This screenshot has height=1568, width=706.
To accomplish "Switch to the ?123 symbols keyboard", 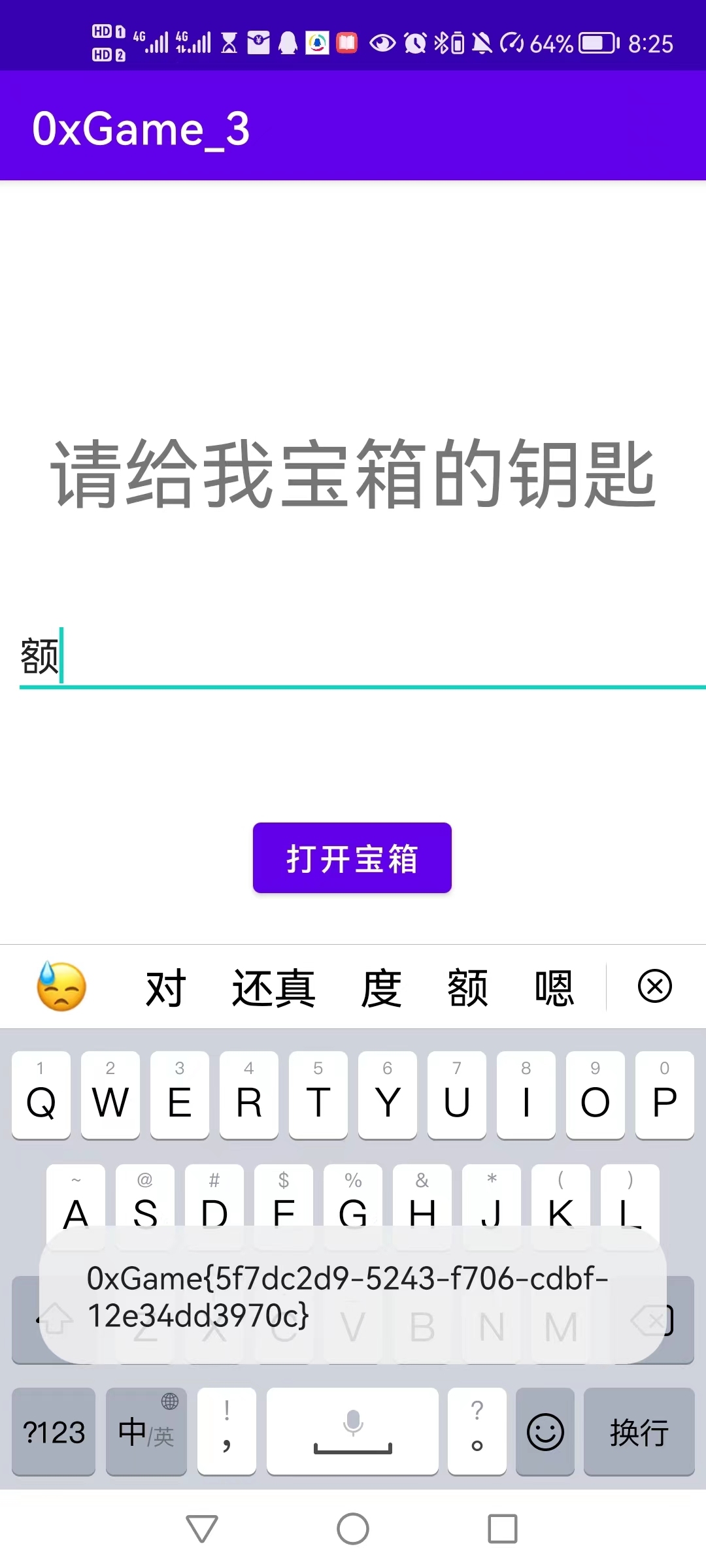I will coord(54,1431).
